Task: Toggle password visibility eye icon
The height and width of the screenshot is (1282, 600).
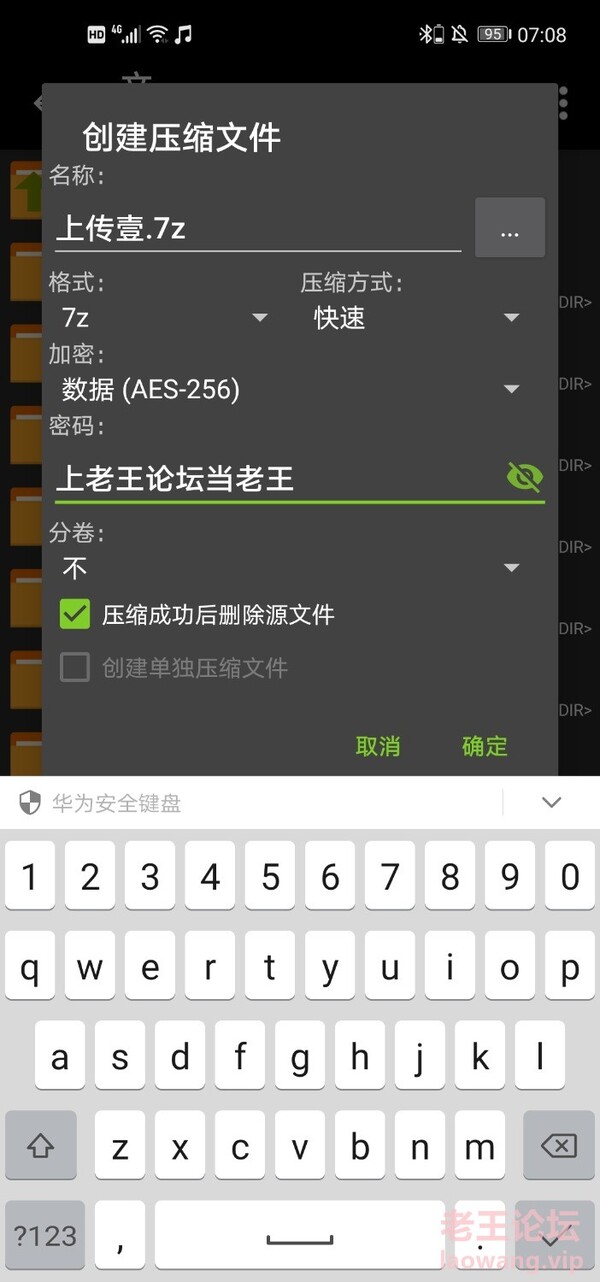Action: [x=524, y=477]
